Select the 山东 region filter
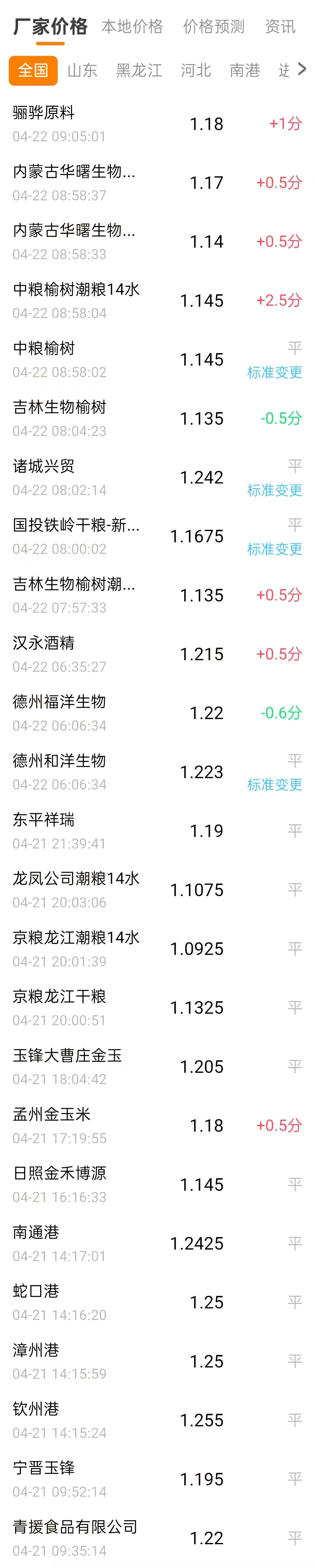 click(x=82, y=71)
